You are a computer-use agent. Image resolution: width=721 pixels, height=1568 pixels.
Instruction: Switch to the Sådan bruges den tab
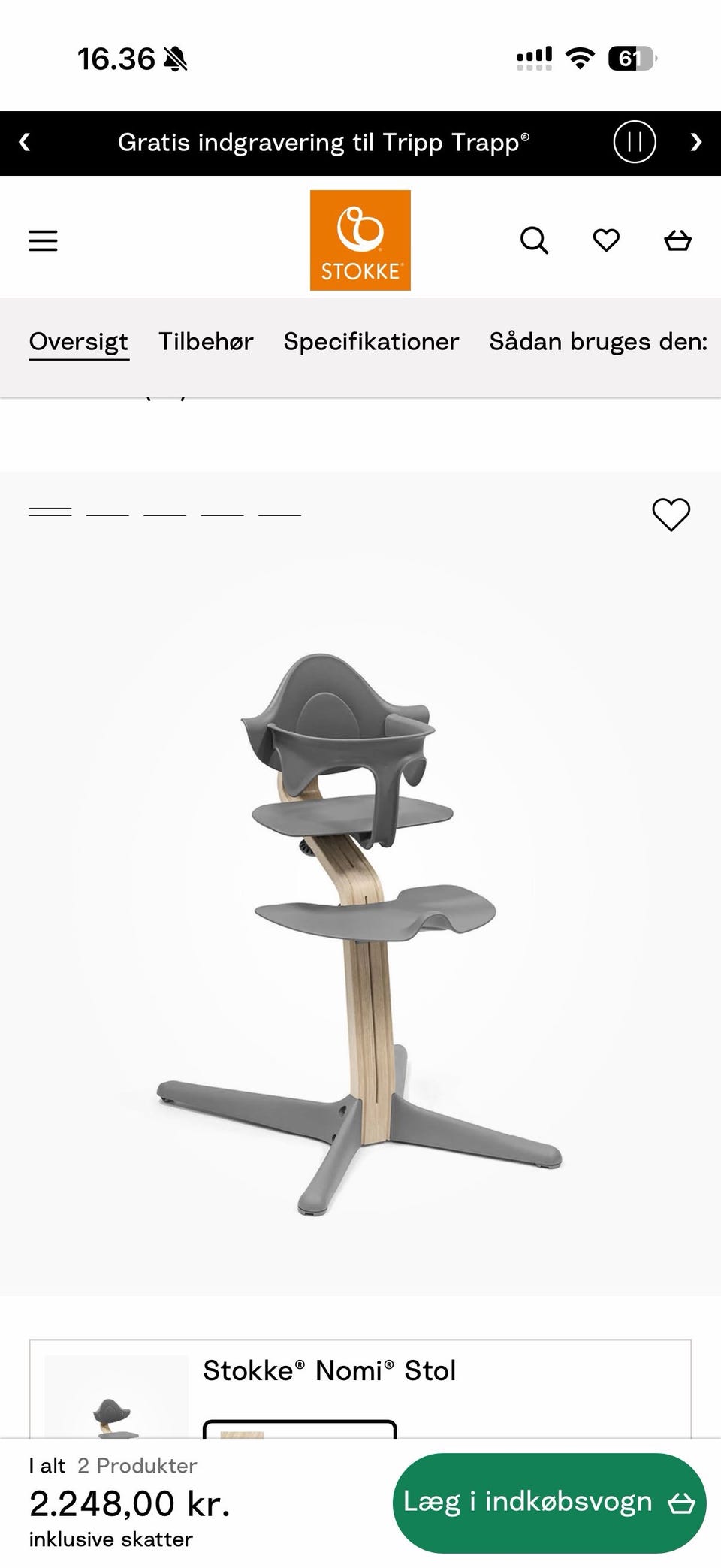click(x=598, y=342)
